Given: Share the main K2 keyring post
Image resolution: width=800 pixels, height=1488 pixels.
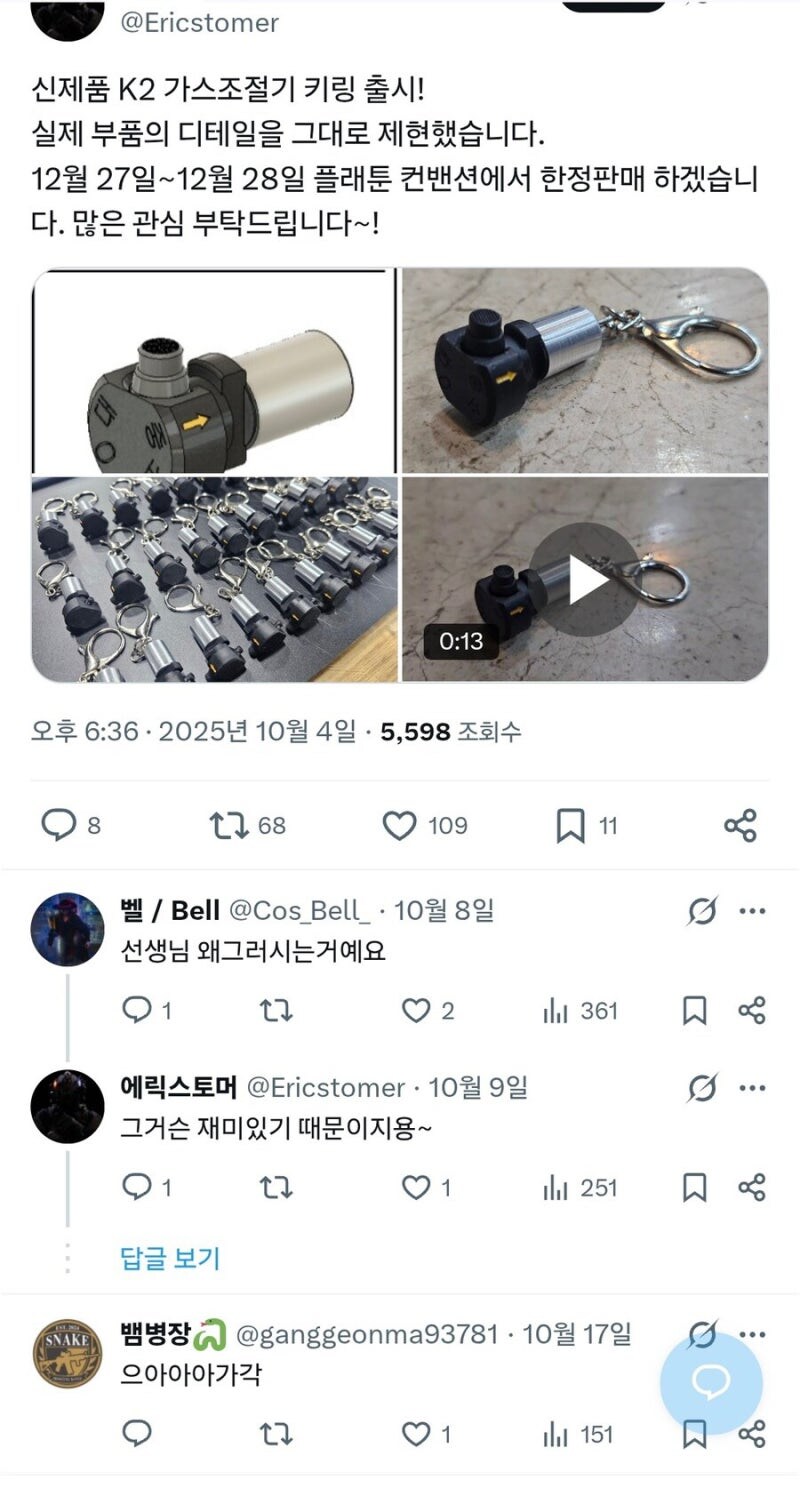Looking at the screenshot, I should pyautogui.click(x=740, y=826).
